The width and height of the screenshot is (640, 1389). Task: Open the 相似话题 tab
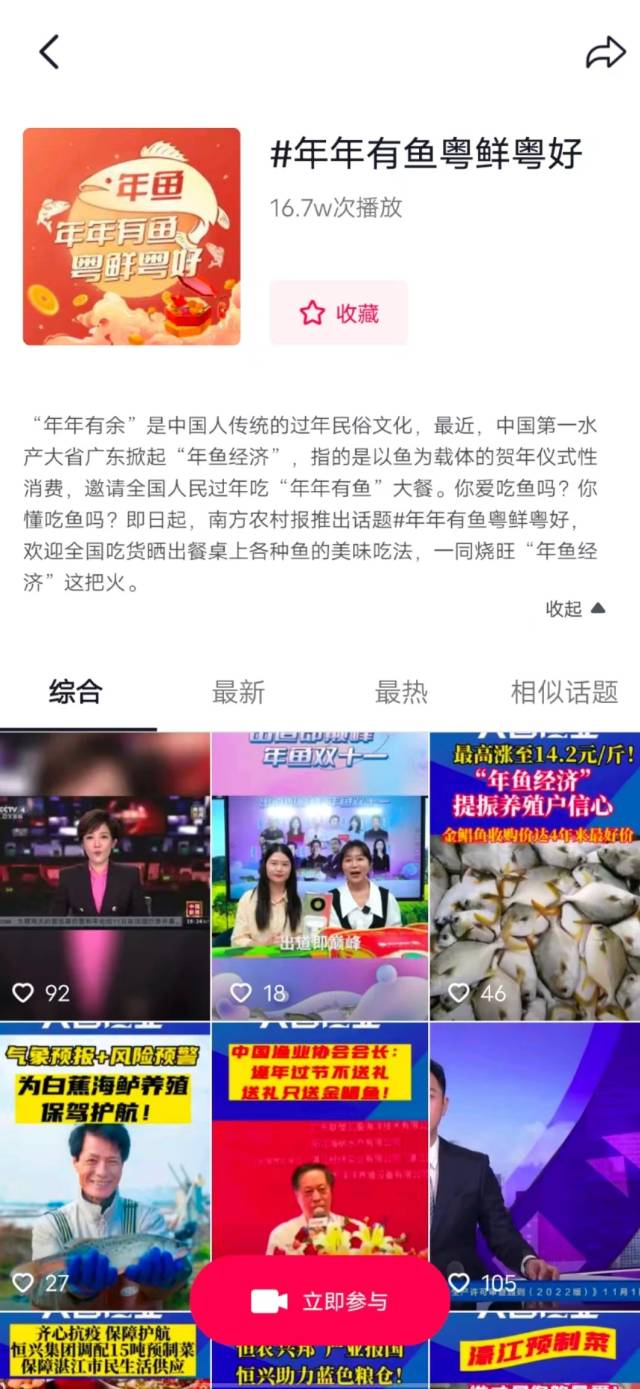[x=564, y=692]
